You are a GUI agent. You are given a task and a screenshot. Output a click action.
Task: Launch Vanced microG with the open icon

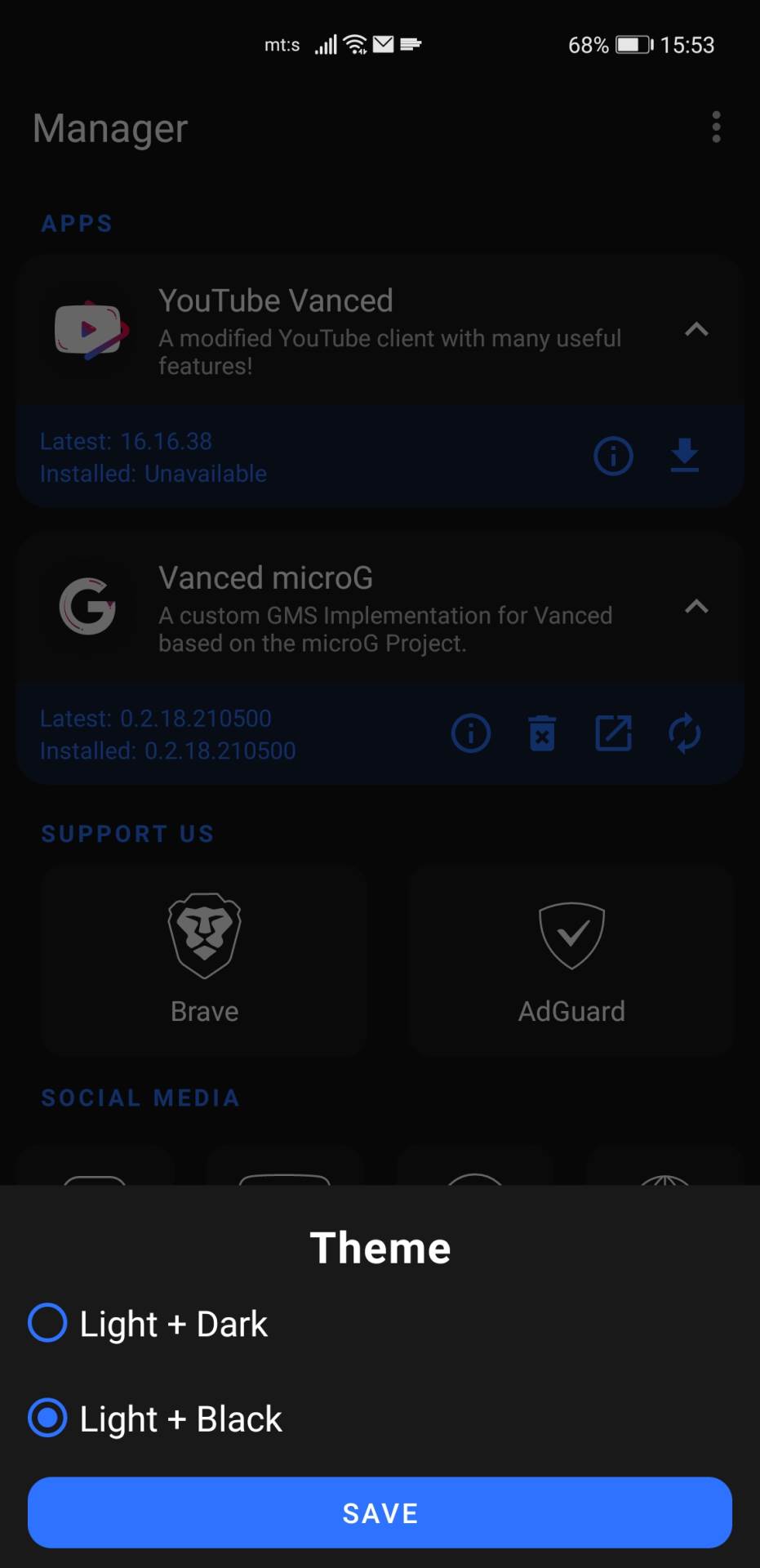614,733
